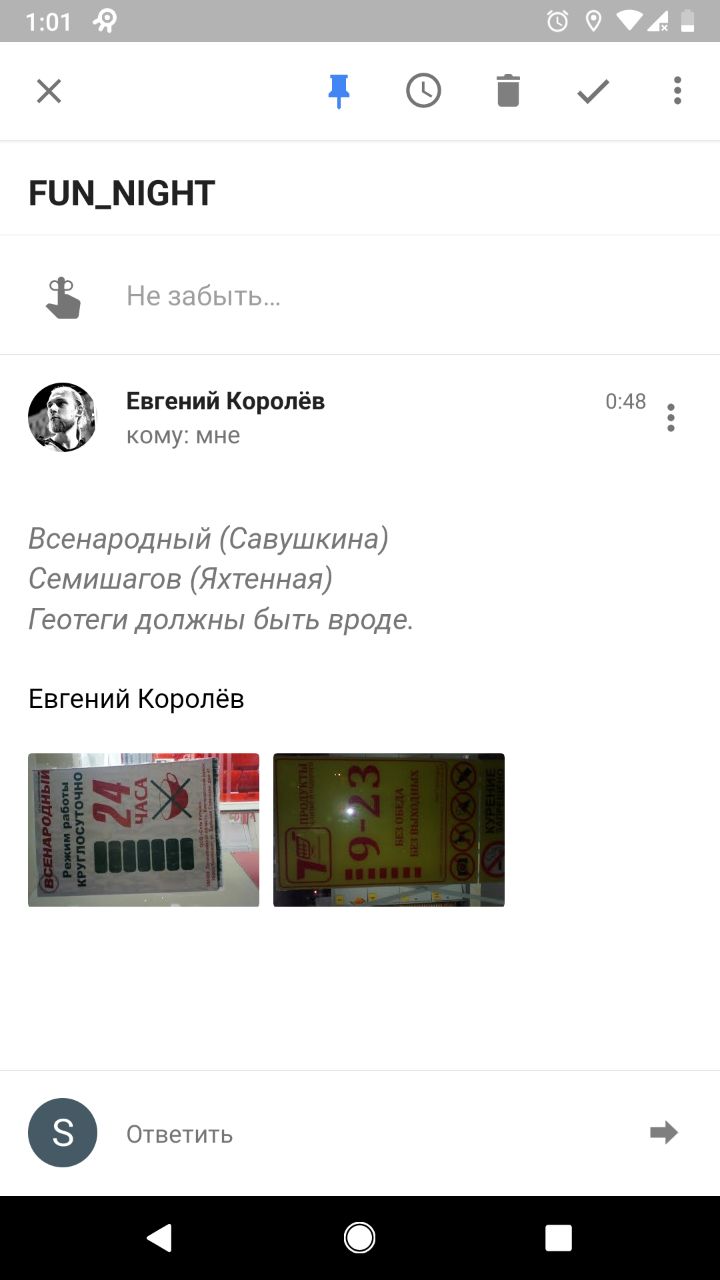This screenshot has width=720, height=1280.
Task: Open recent apps via the square button
Action: (558, 1237)
